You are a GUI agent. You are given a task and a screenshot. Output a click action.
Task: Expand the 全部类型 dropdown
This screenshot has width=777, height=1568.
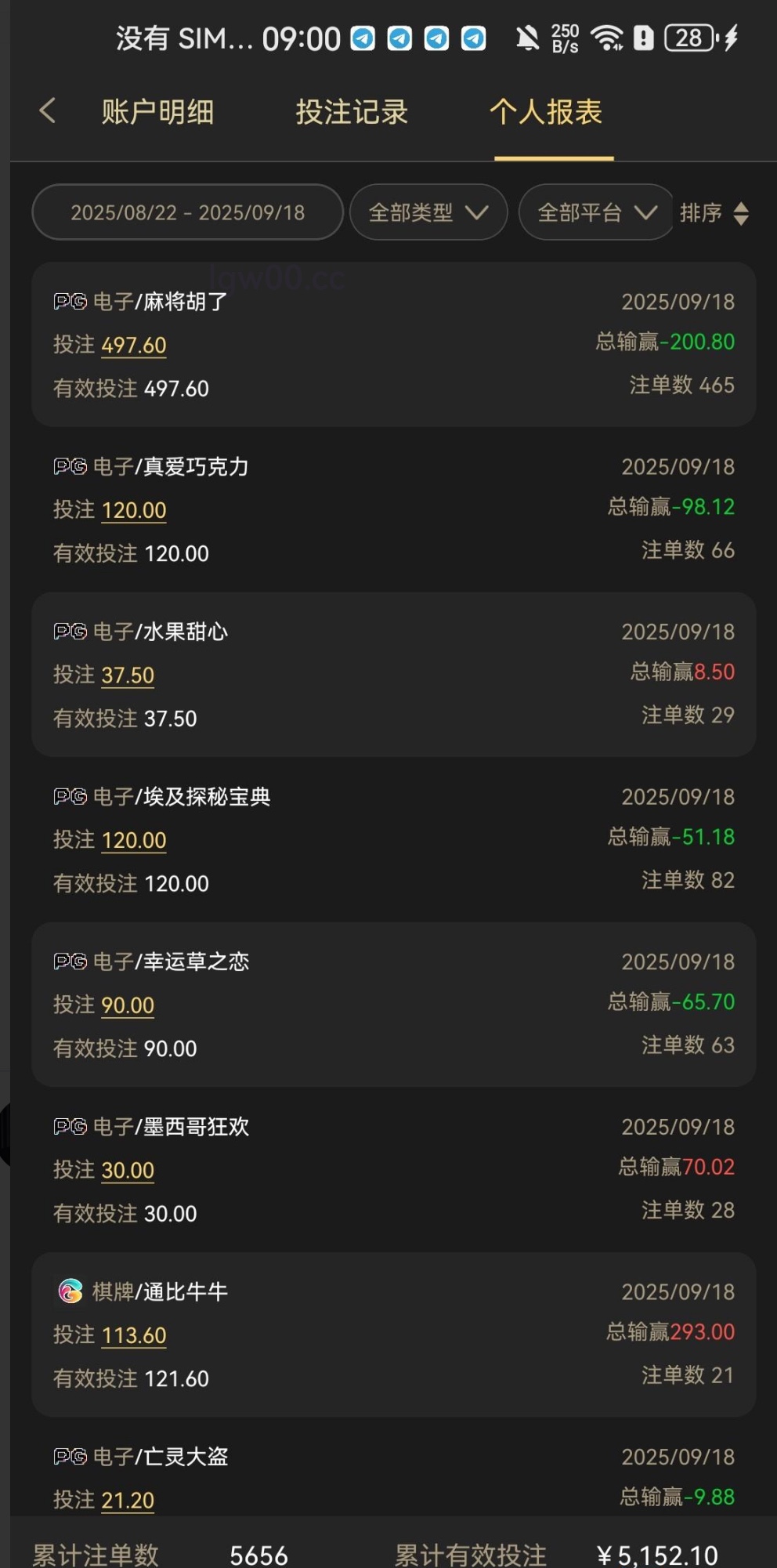[428, 212]
